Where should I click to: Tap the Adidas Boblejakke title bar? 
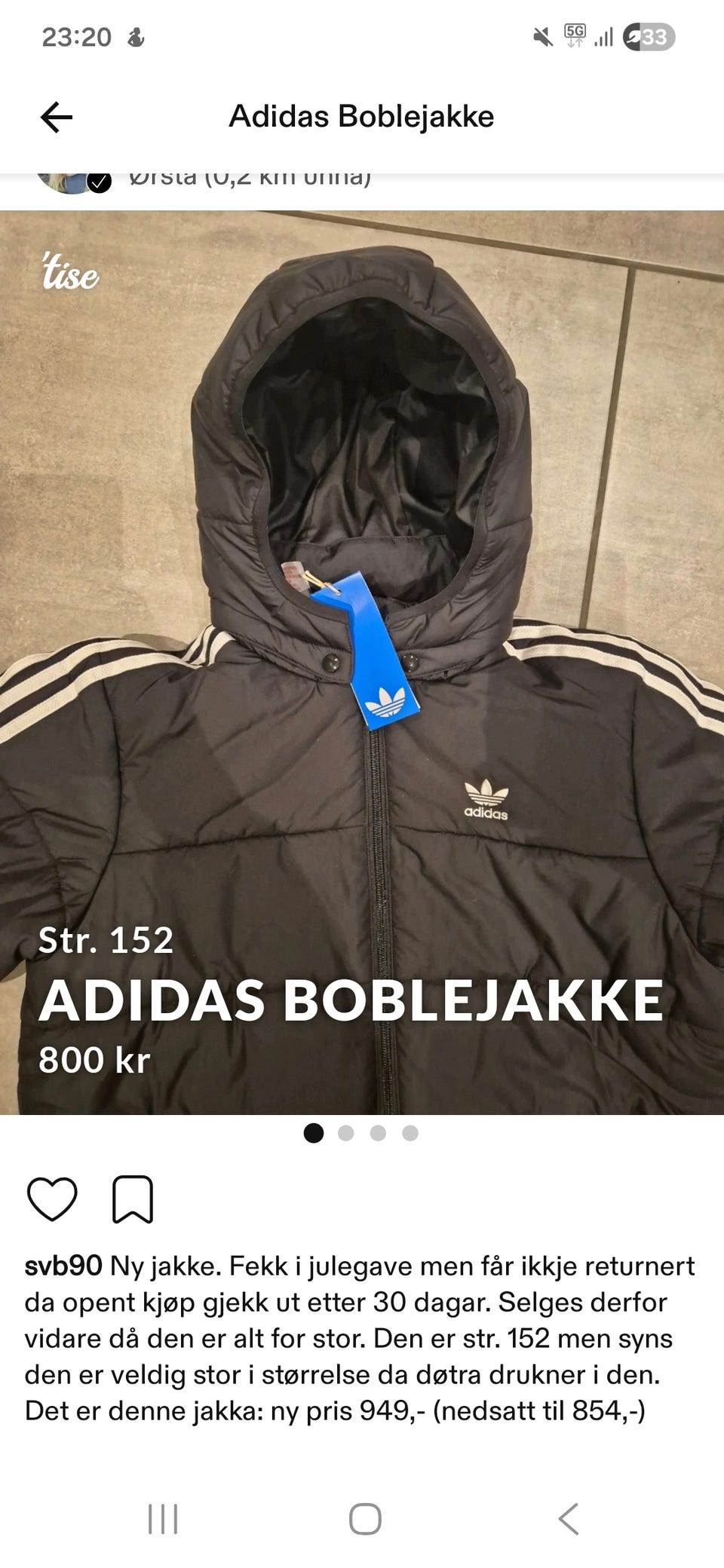pyautogui.click(x=362, y=117)
